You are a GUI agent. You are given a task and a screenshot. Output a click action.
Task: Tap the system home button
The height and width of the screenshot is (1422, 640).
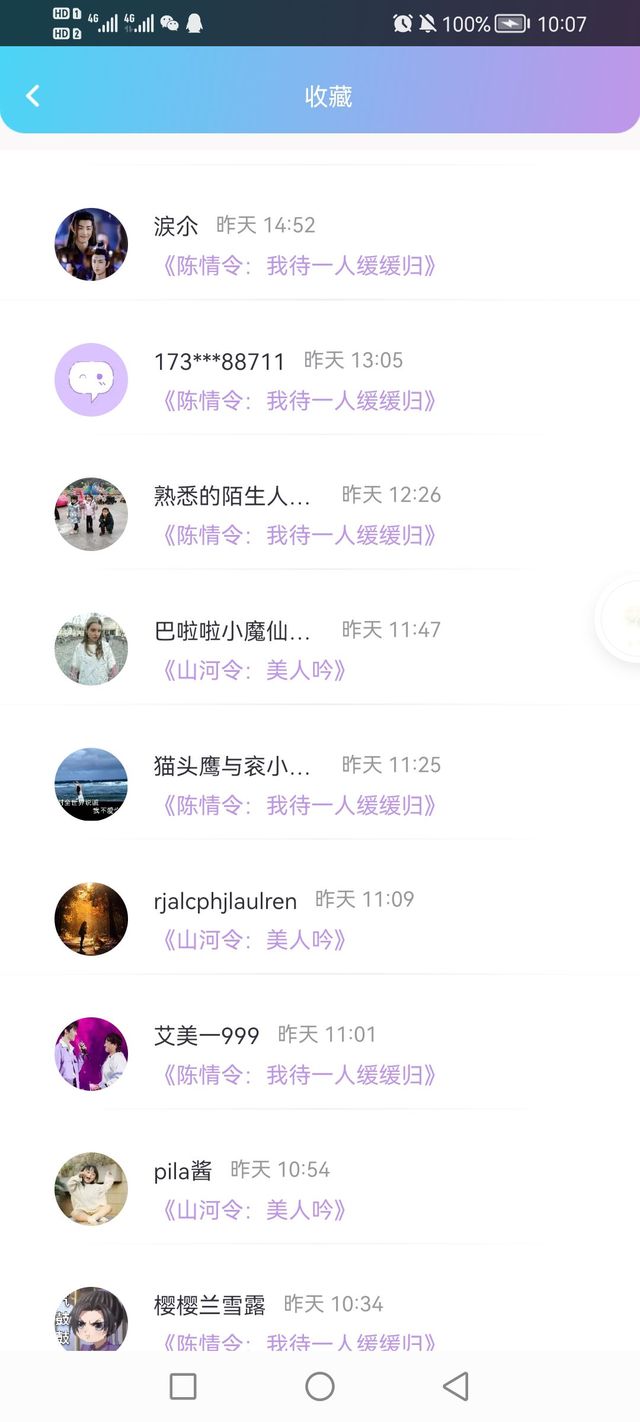pos(320,1386)
